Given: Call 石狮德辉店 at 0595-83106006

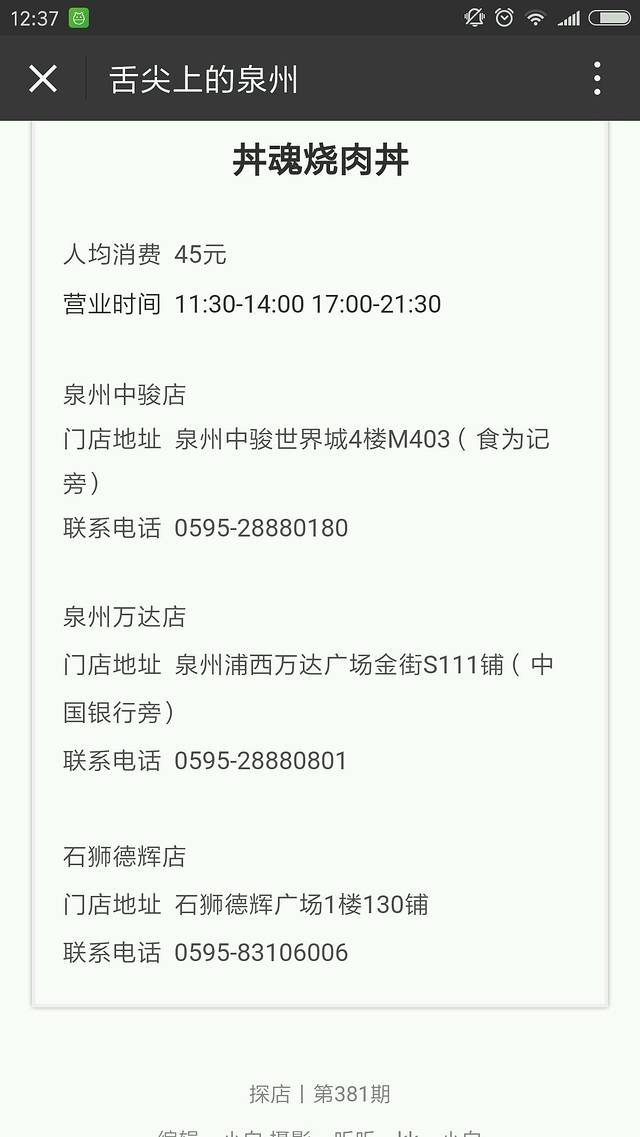Looking at the screenshot, I should [x=261, y=952].
